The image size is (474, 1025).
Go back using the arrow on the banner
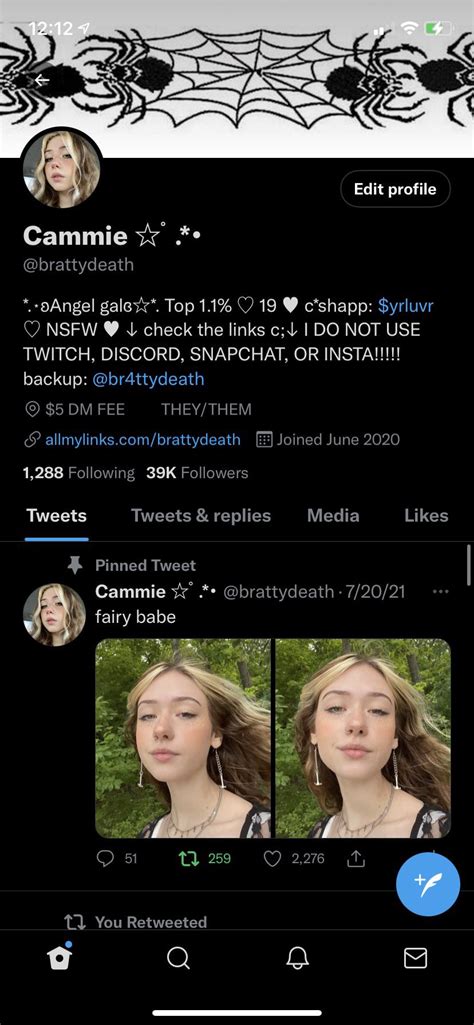click(42, 80)
